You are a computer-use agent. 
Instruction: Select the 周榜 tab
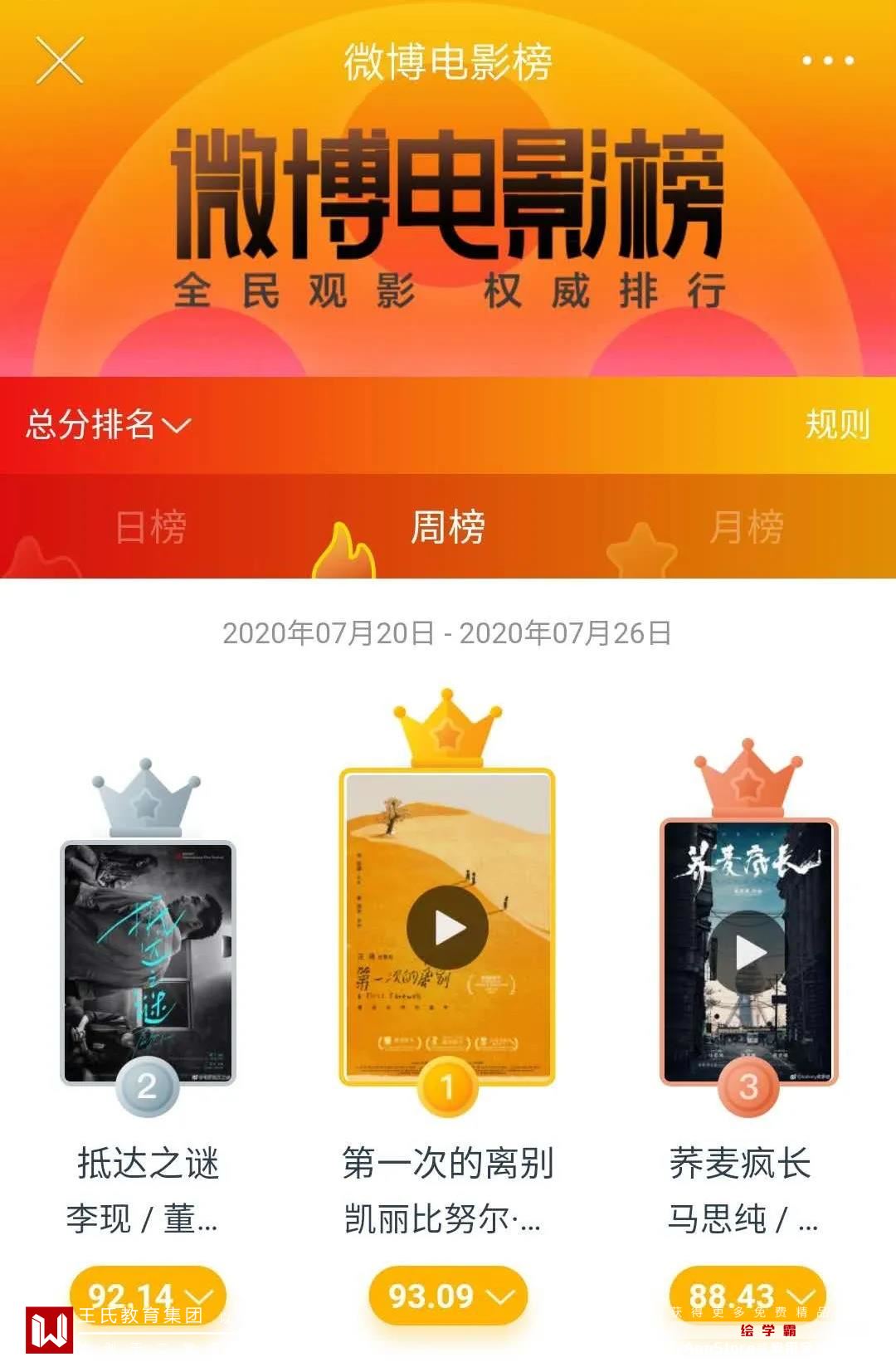tap(448, 527)
